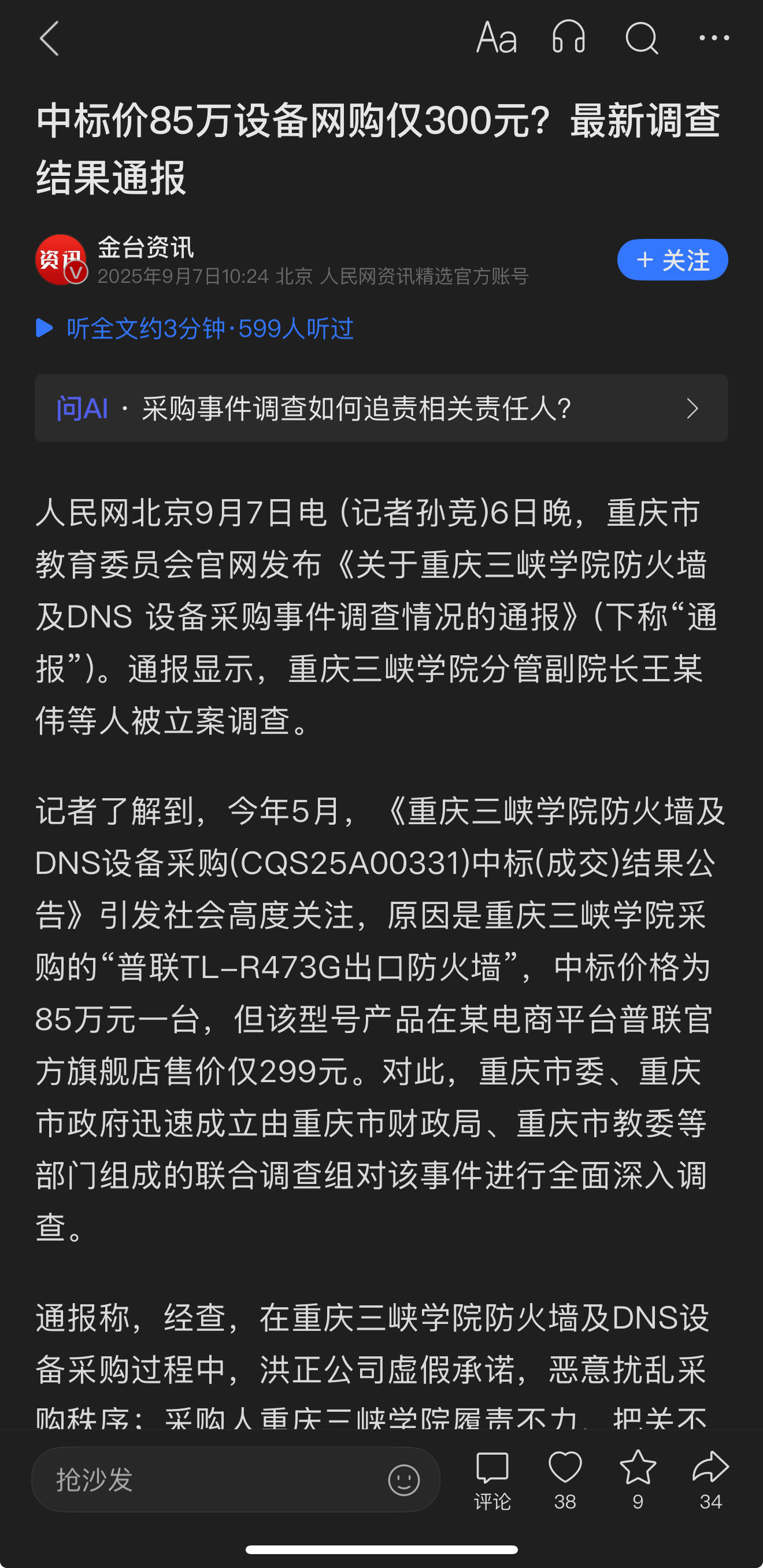This screenshot has width=763, height=1568.
Task: Tap the 抢沙发 comment box
Action: tap(236, 1480)
